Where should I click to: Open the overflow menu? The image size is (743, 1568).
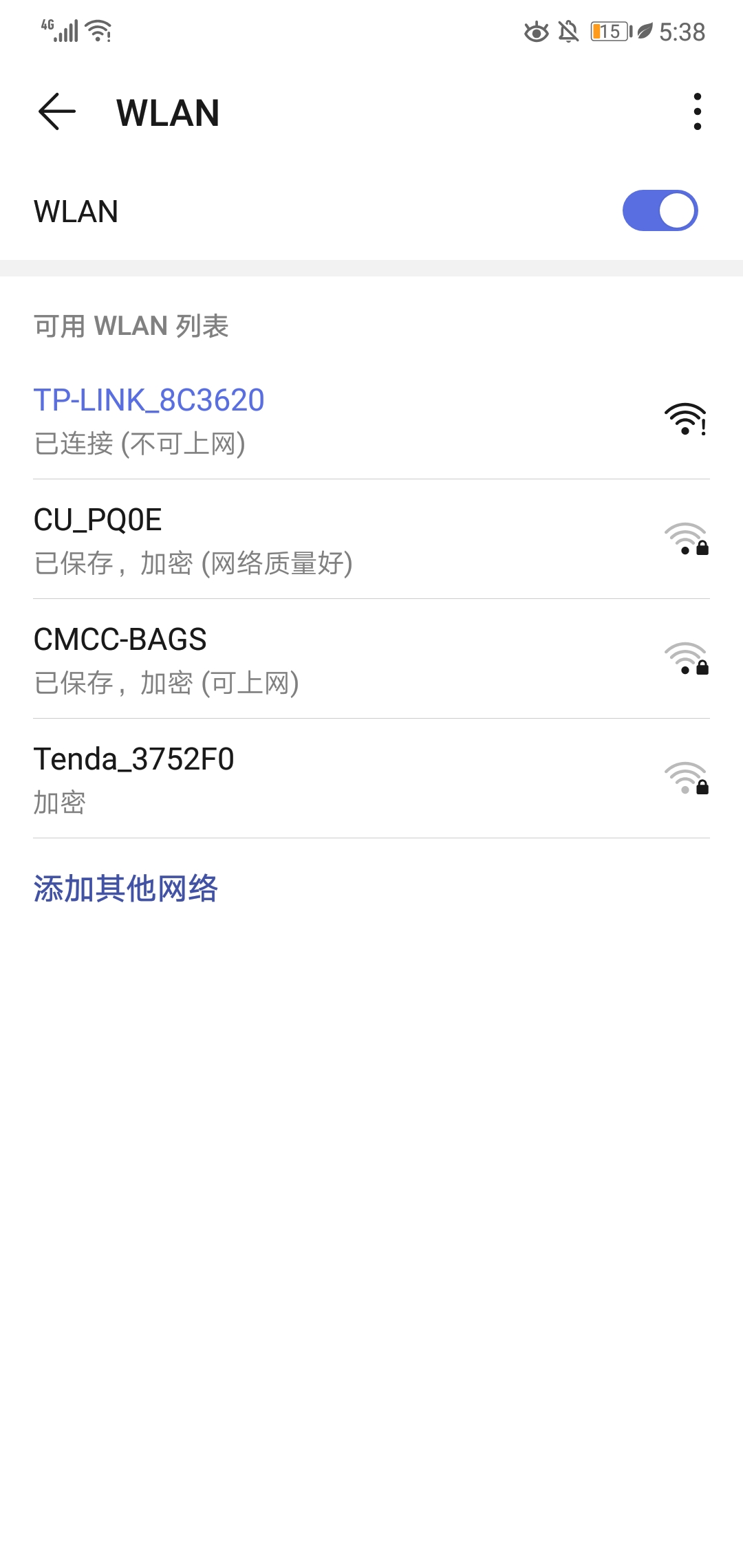pos(697,112)
